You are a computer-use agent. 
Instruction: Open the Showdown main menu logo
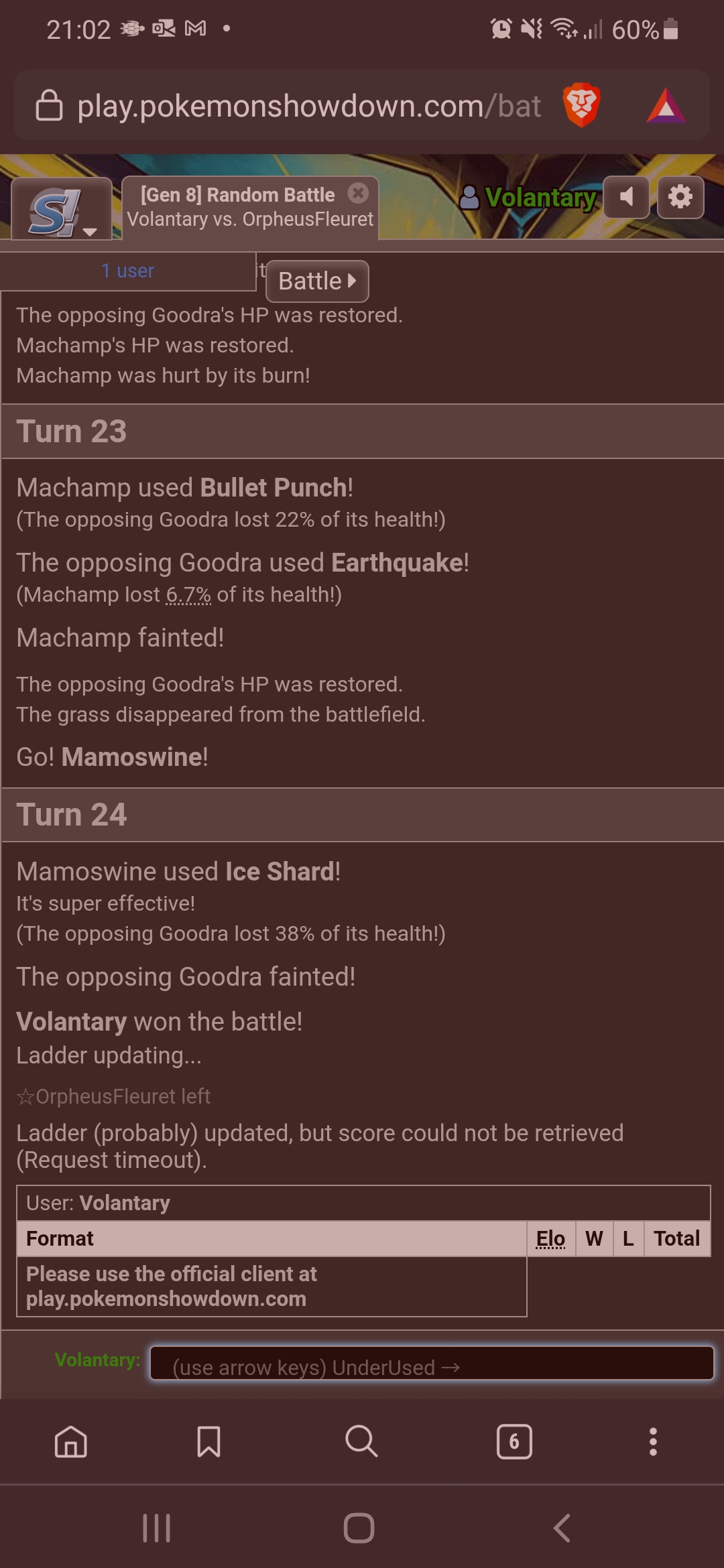point(62,208)
